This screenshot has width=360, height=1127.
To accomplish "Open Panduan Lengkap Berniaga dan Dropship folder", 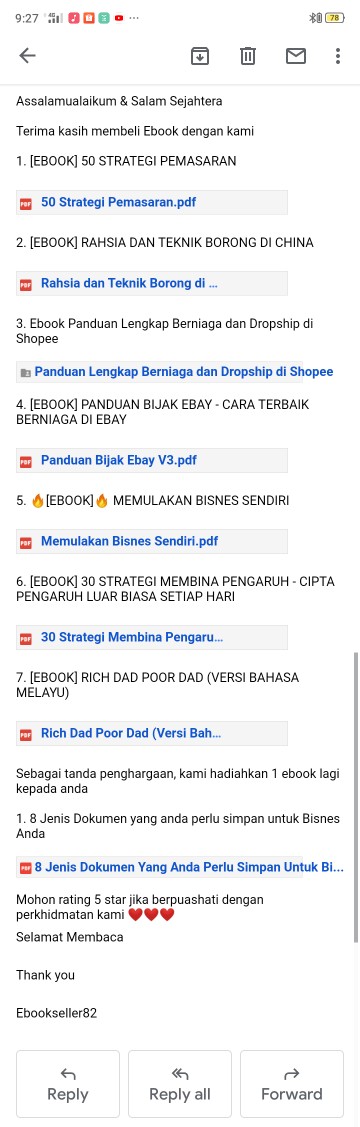I will pyautogui.click(x=159, y=372).
